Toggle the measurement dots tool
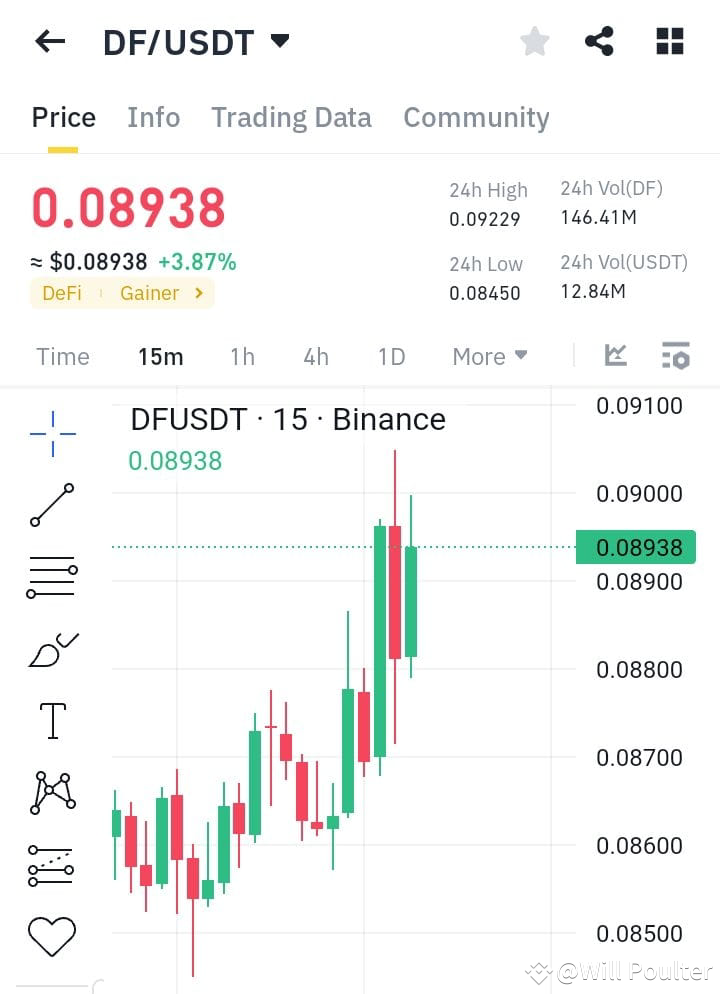Screen dimensions: 720x994 [52, 864]
